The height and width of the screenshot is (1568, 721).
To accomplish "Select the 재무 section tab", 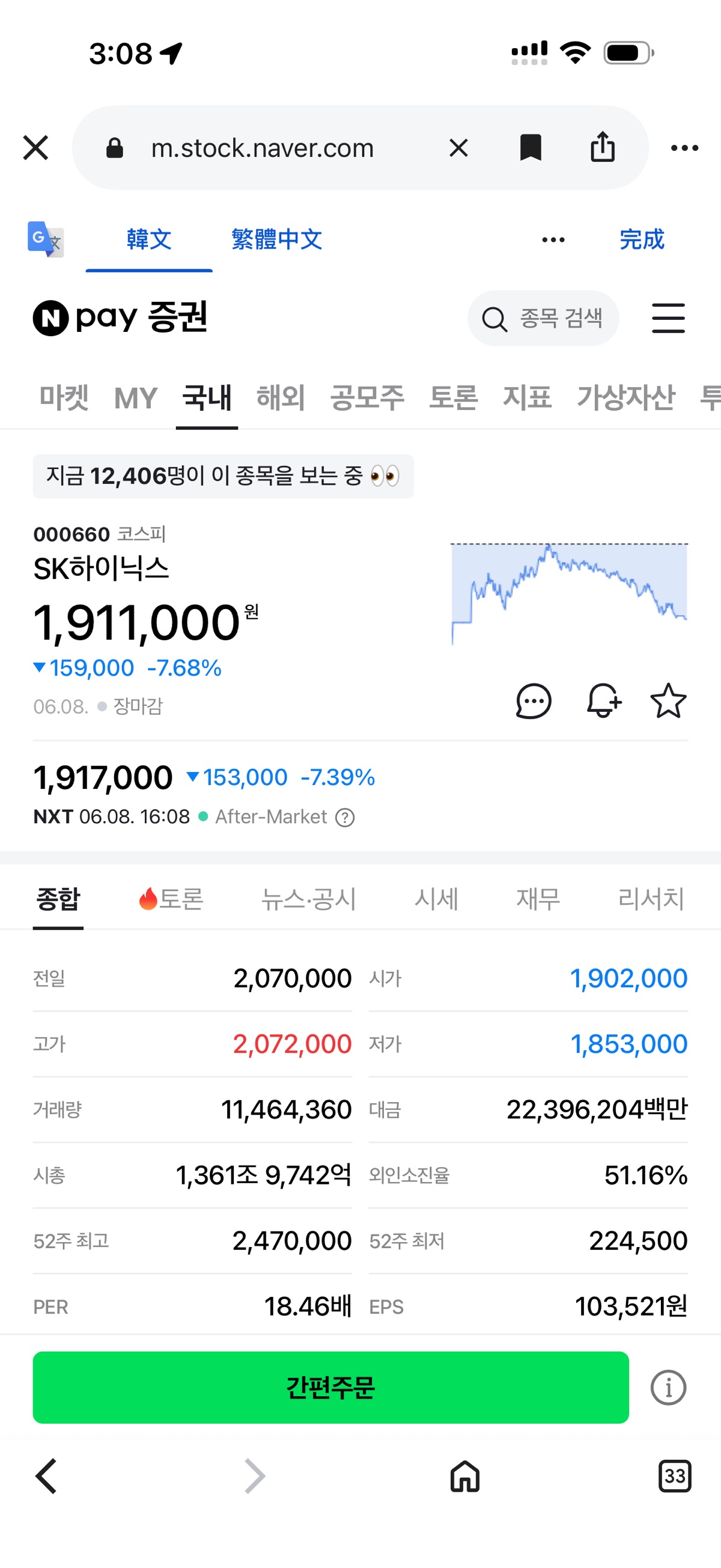I will point(538,899).
